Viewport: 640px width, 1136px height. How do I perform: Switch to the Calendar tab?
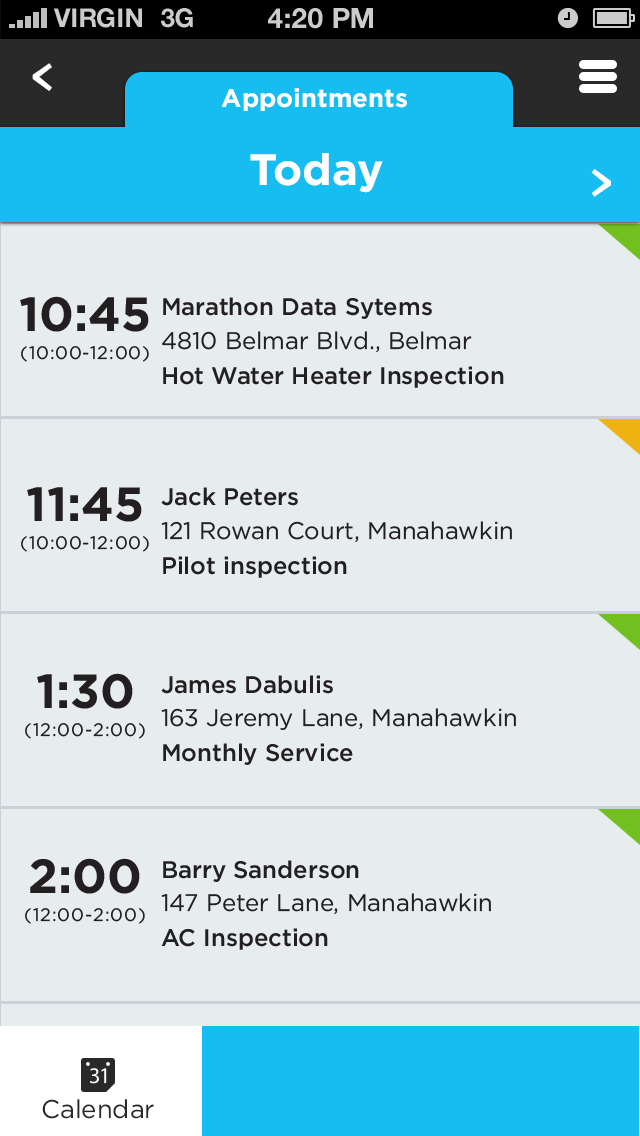(x=99, y=1088)
